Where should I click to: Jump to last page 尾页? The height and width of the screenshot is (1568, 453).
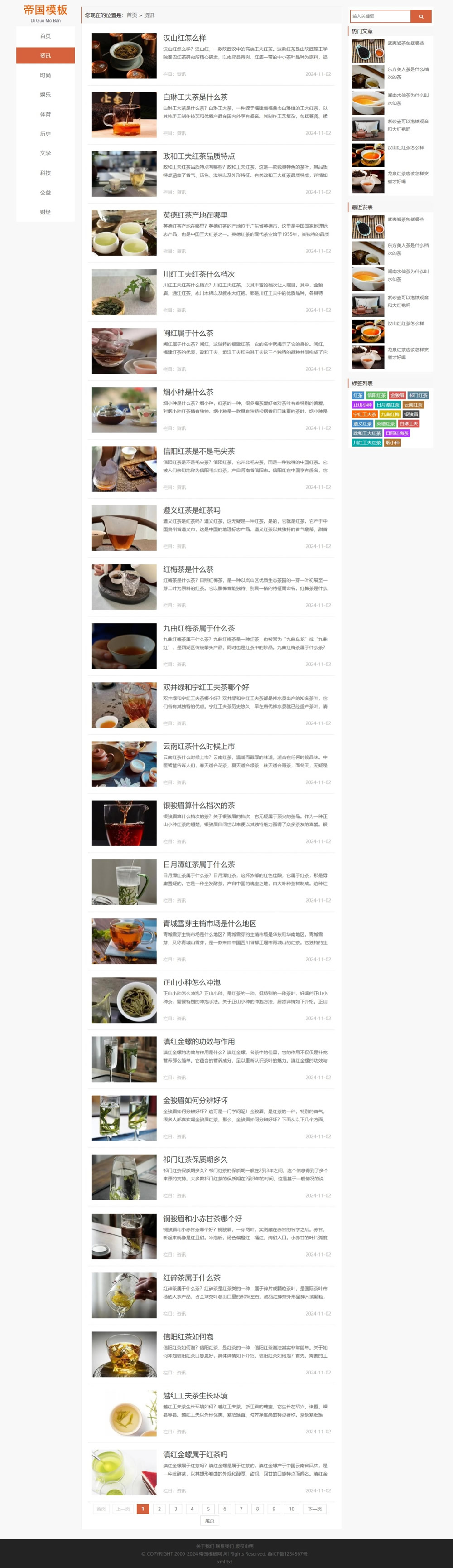[x=209, y=1520]
